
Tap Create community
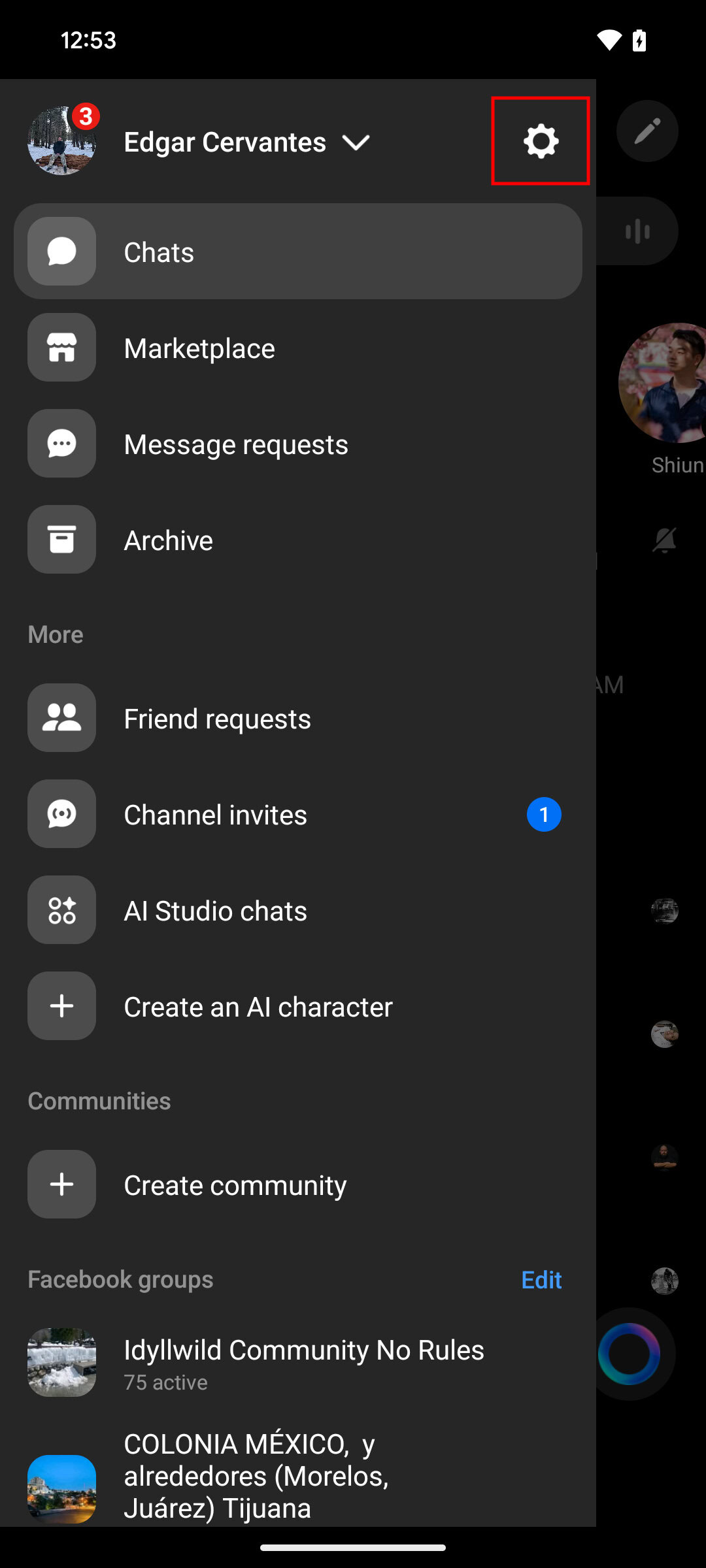[235, 1185]
